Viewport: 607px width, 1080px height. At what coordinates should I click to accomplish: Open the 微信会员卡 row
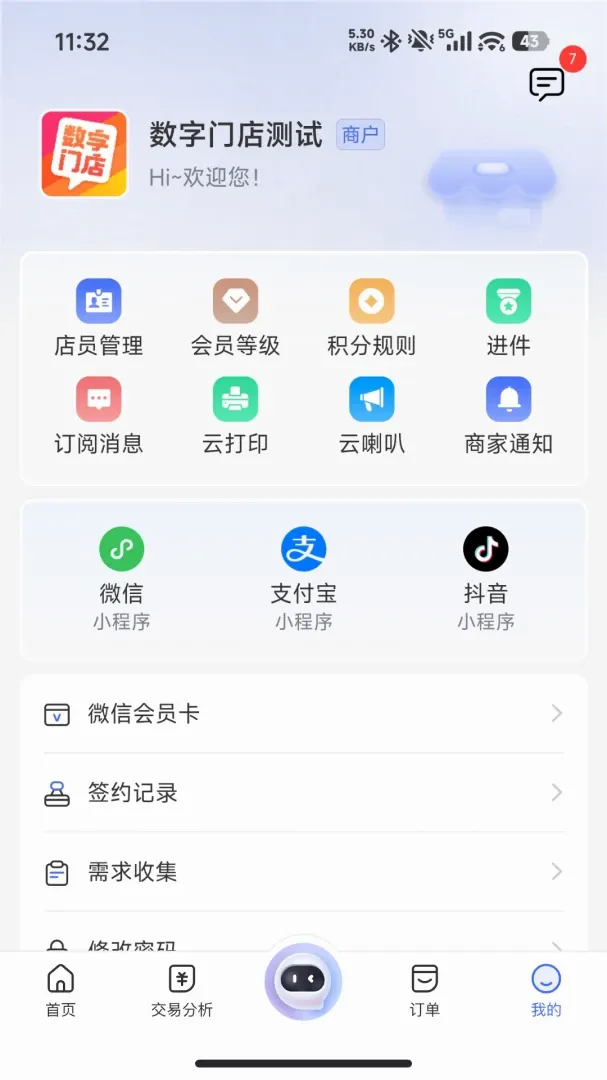point(304,714)
